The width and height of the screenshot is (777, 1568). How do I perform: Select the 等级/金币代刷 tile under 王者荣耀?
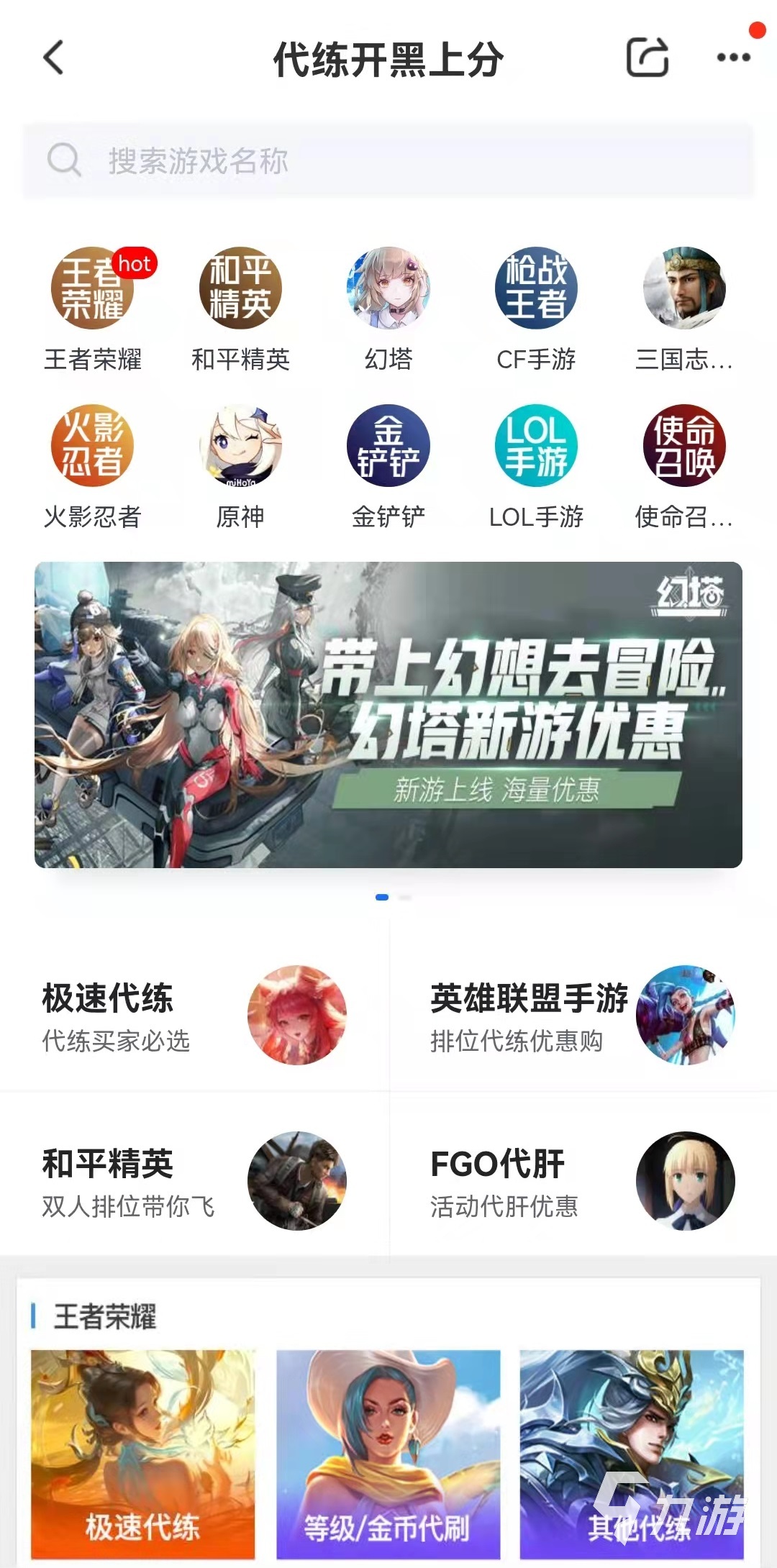388,1453
